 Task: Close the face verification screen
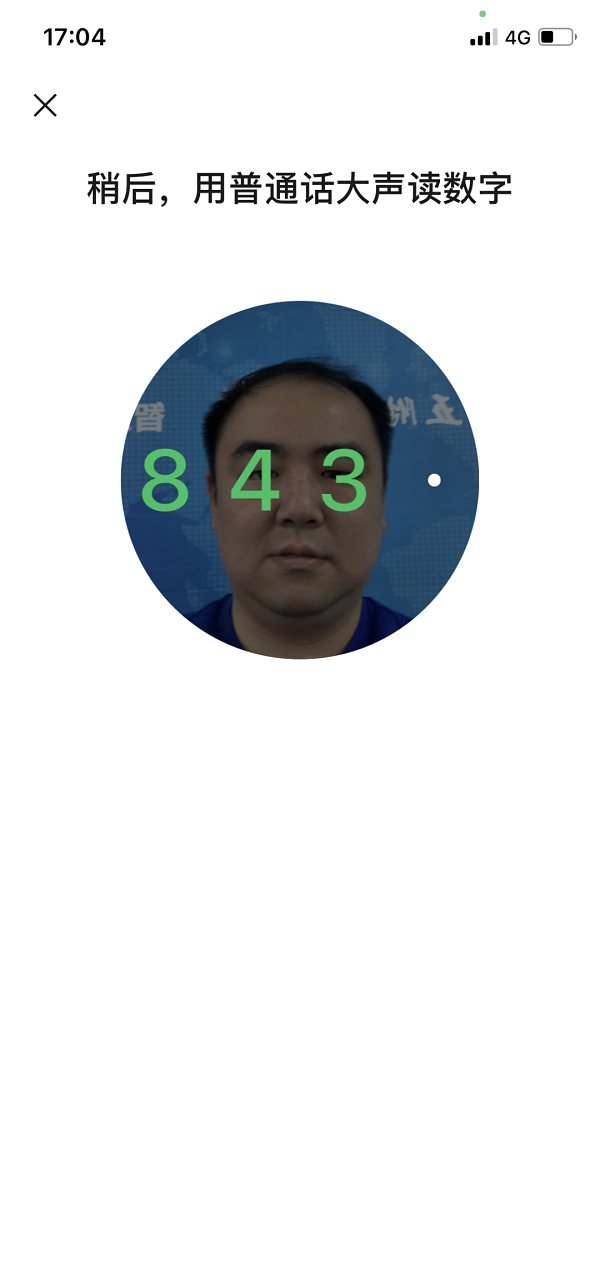point(45,105)
